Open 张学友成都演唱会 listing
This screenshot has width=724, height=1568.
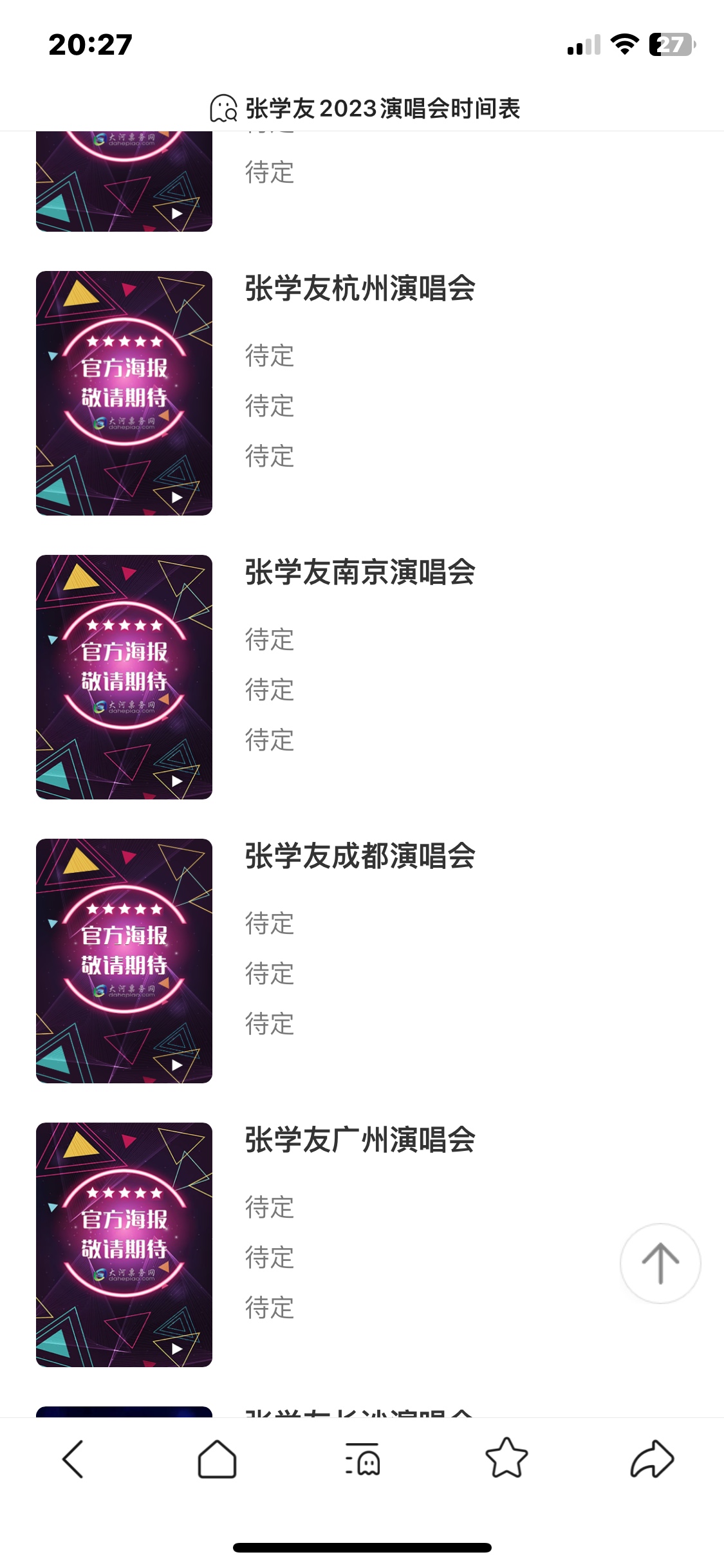[360, 856]
